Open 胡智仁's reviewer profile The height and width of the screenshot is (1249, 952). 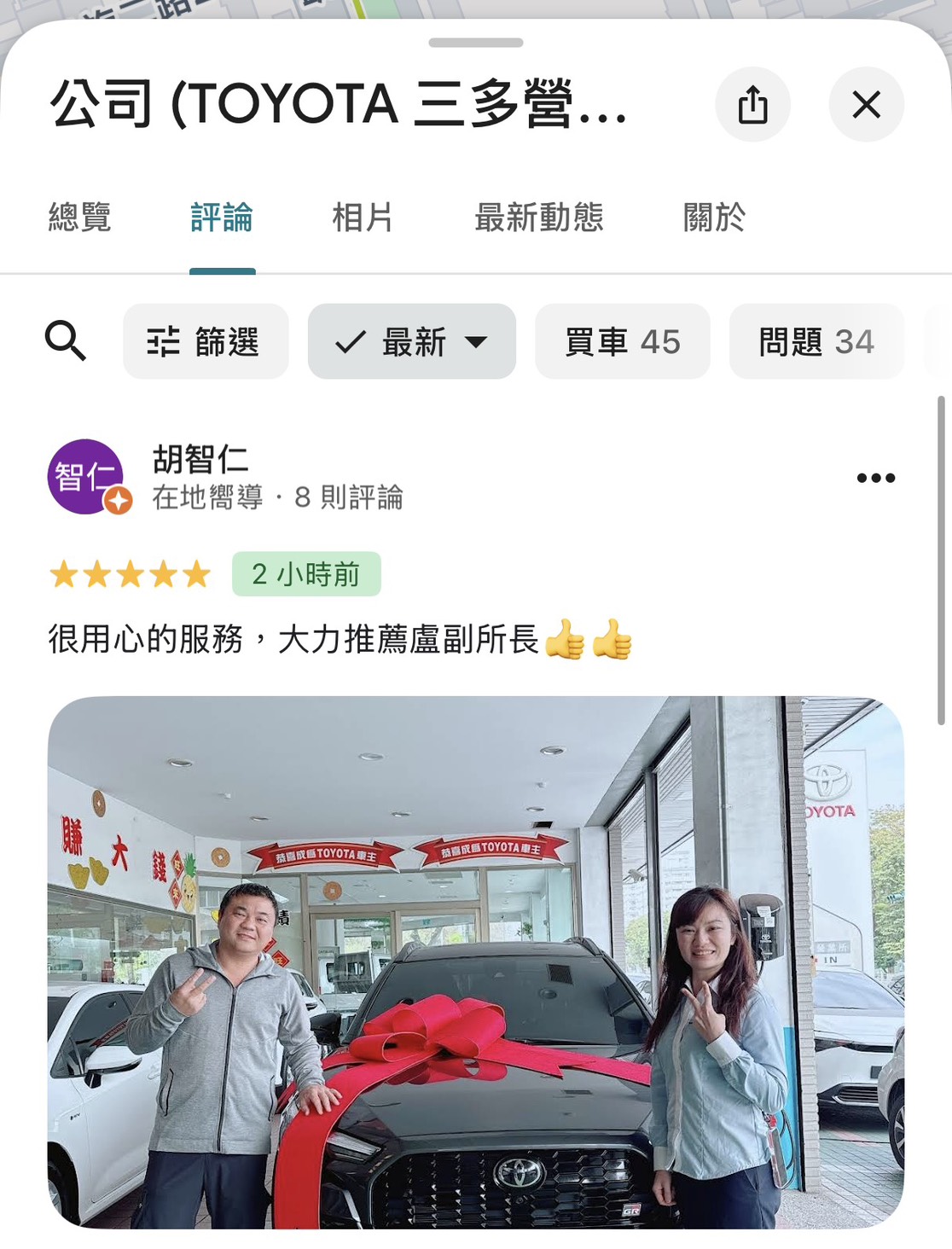point(200,461)
